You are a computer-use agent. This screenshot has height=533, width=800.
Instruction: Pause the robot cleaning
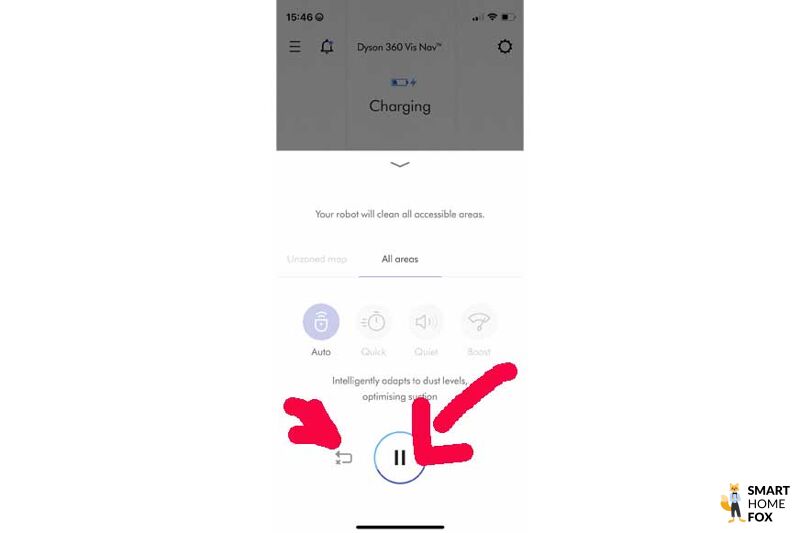(400, 458)
